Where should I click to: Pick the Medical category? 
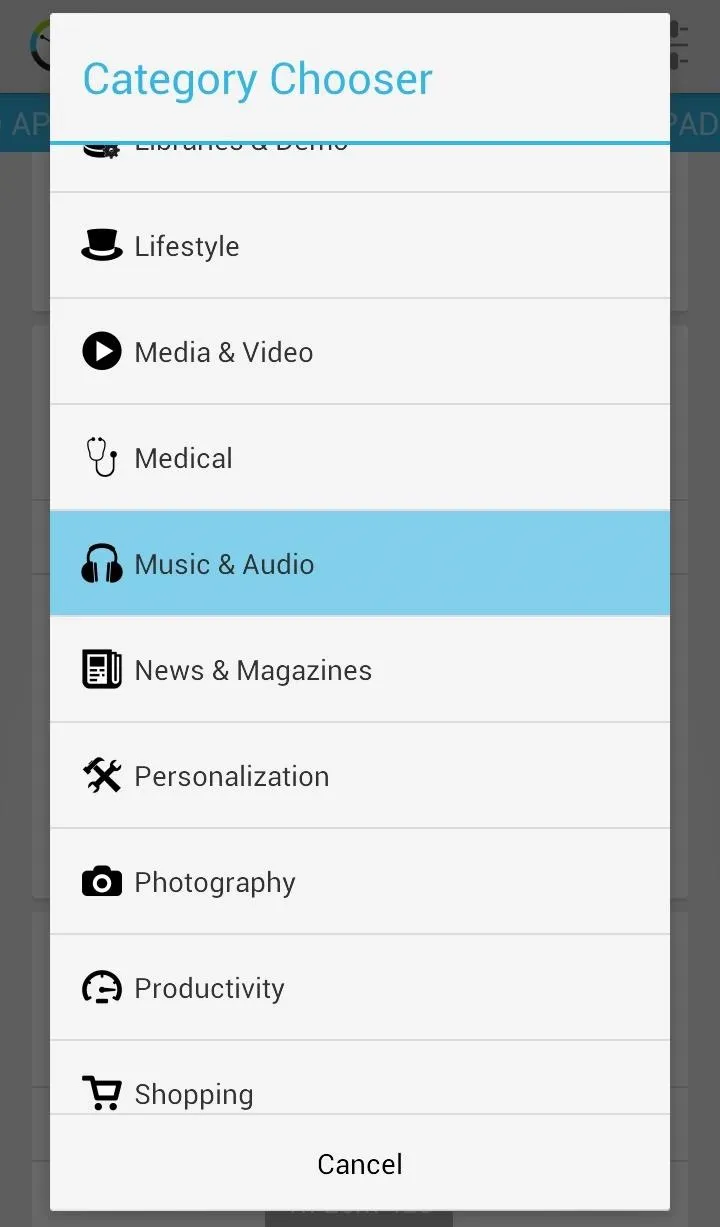[360, 457]
